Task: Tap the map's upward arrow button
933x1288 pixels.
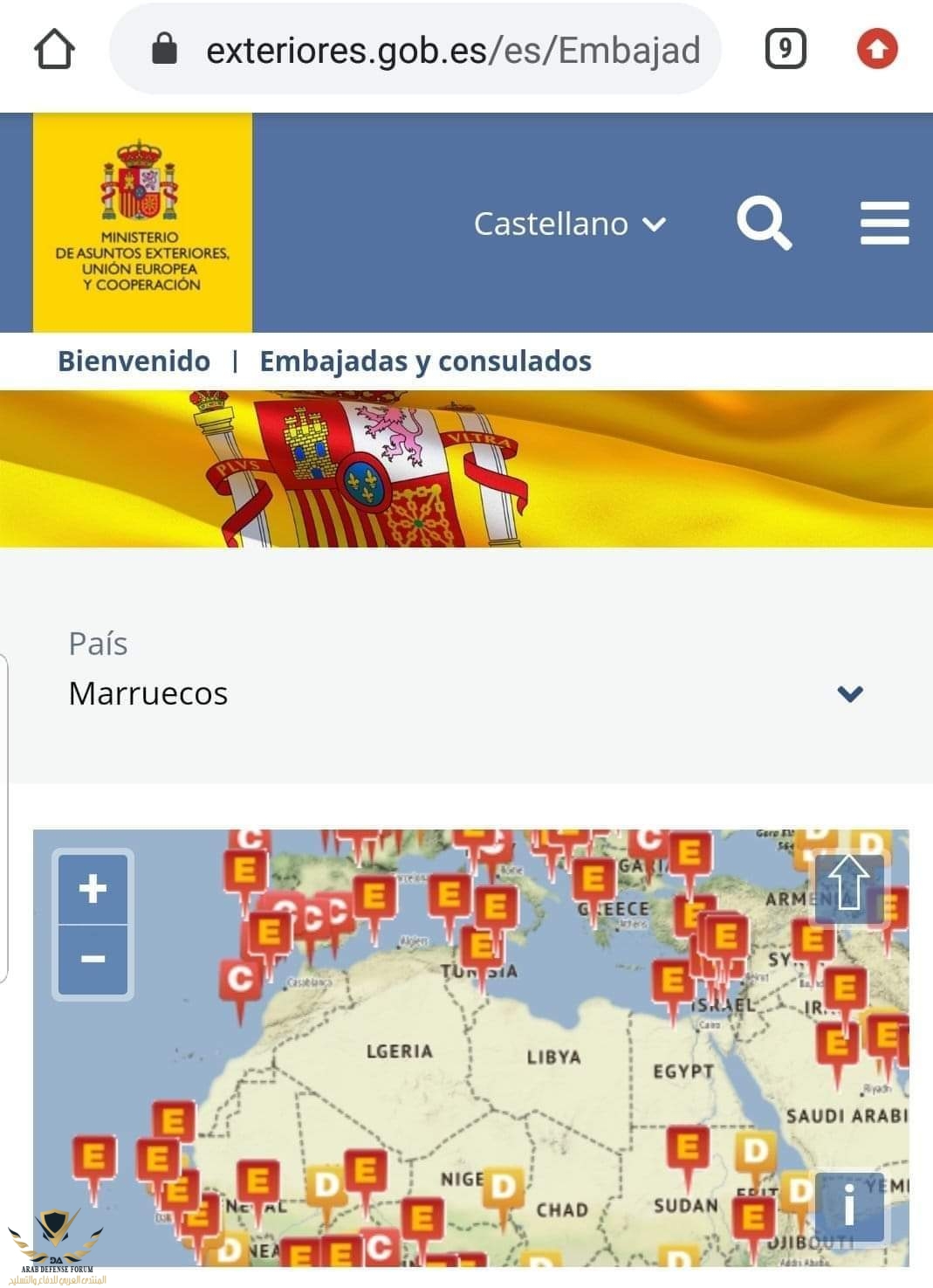Action: [848, 887]
